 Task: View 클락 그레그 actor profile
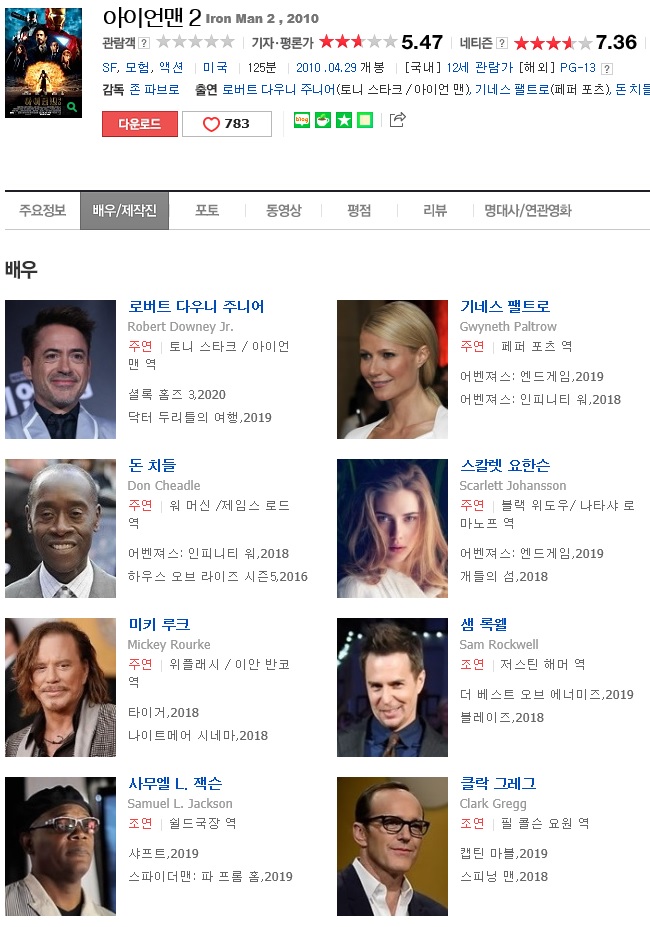pyautogui.click(x=497, y=783)
